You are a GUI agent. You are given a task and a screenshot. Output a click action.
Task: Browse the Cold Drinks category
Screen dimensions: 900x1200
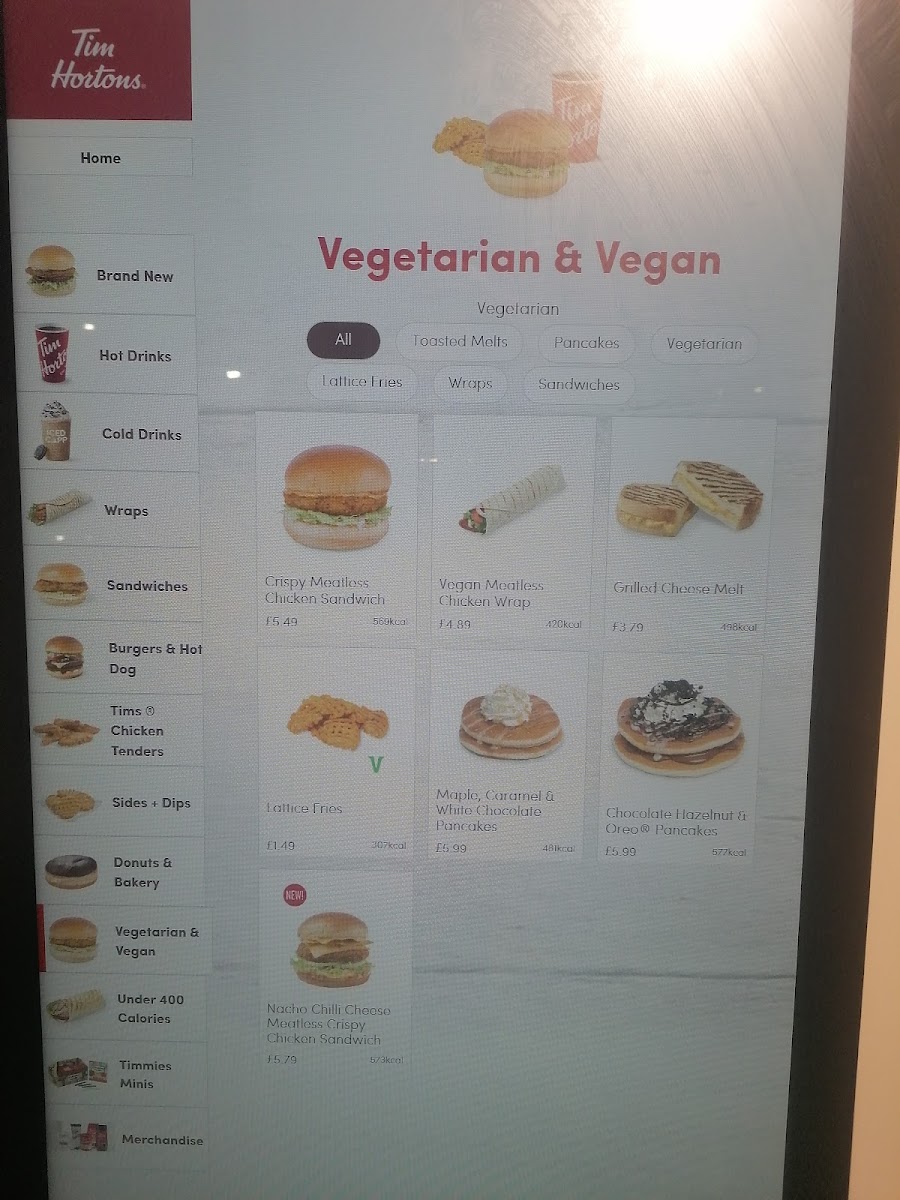[110, 434]
